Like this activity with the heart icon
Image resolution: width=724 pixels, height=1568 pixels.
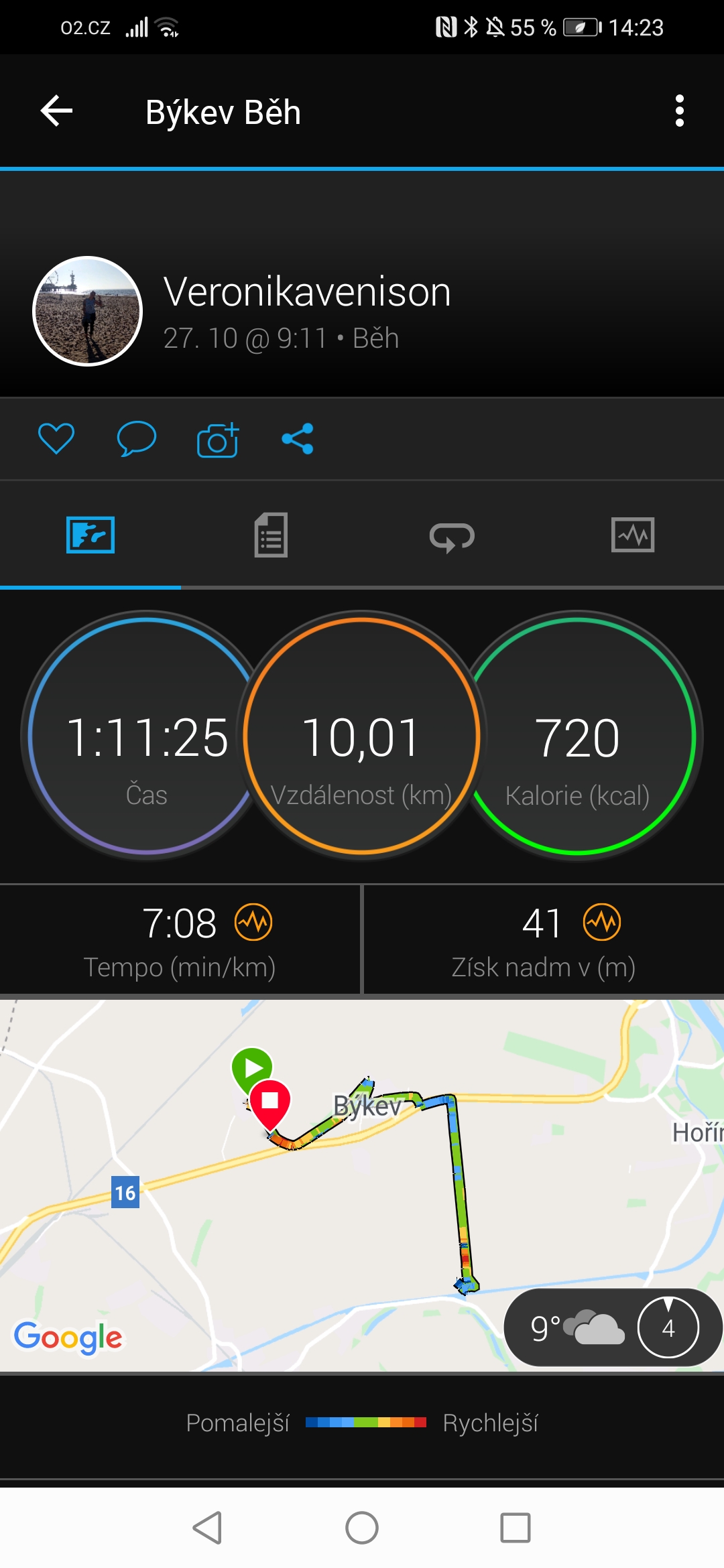(56, 439)
